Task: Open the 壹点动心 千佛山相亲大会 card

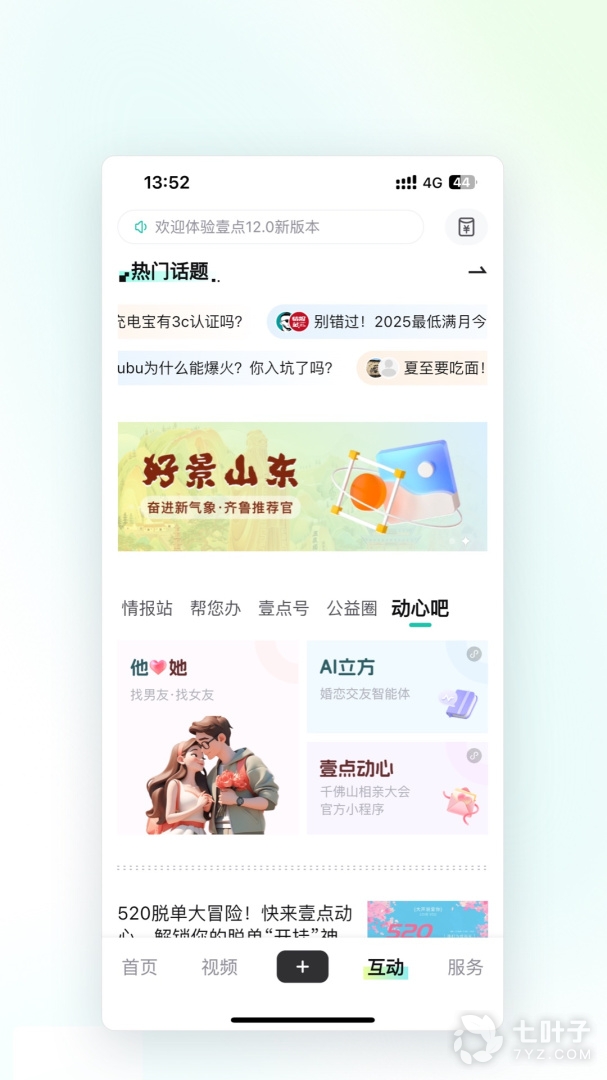Action: pos(397,788)
